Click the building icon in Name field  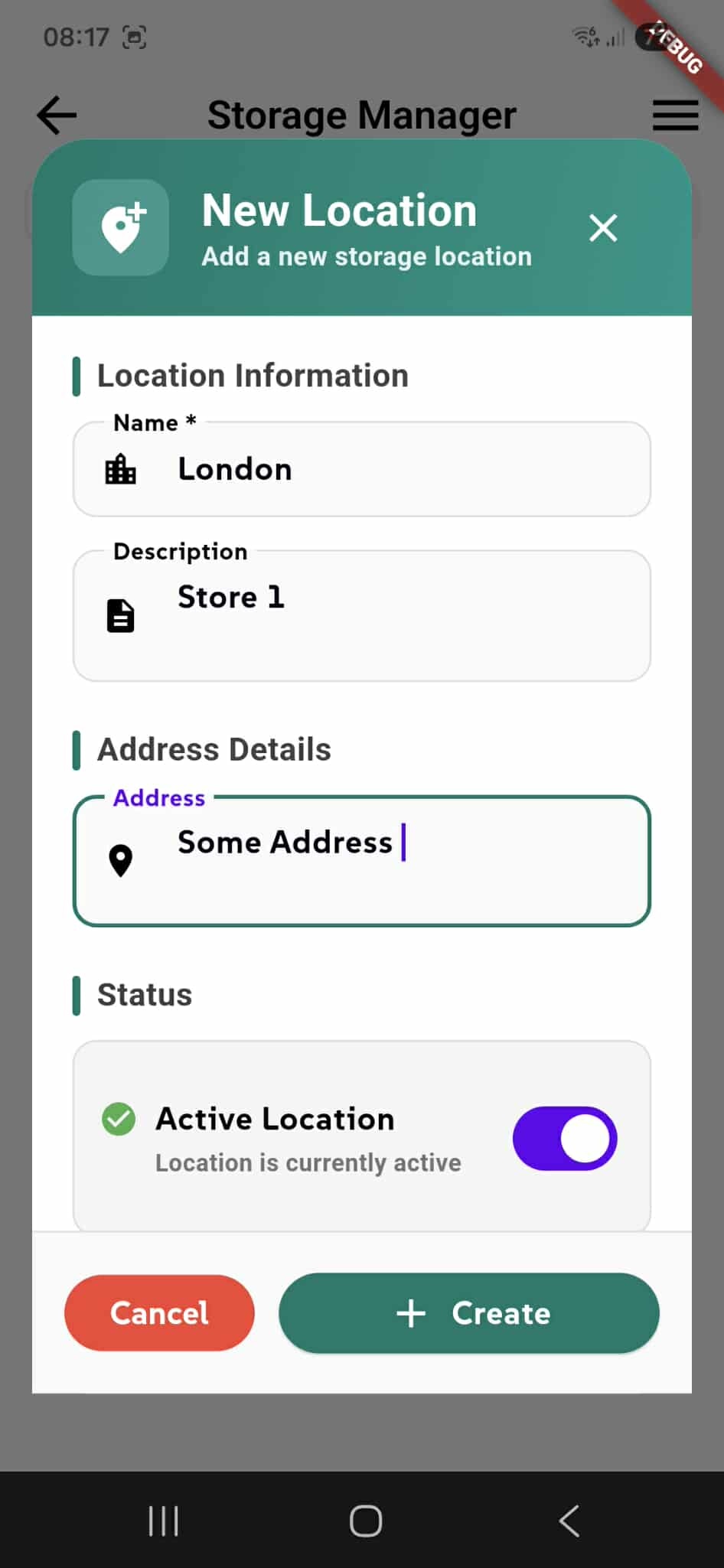coord(122,469)
